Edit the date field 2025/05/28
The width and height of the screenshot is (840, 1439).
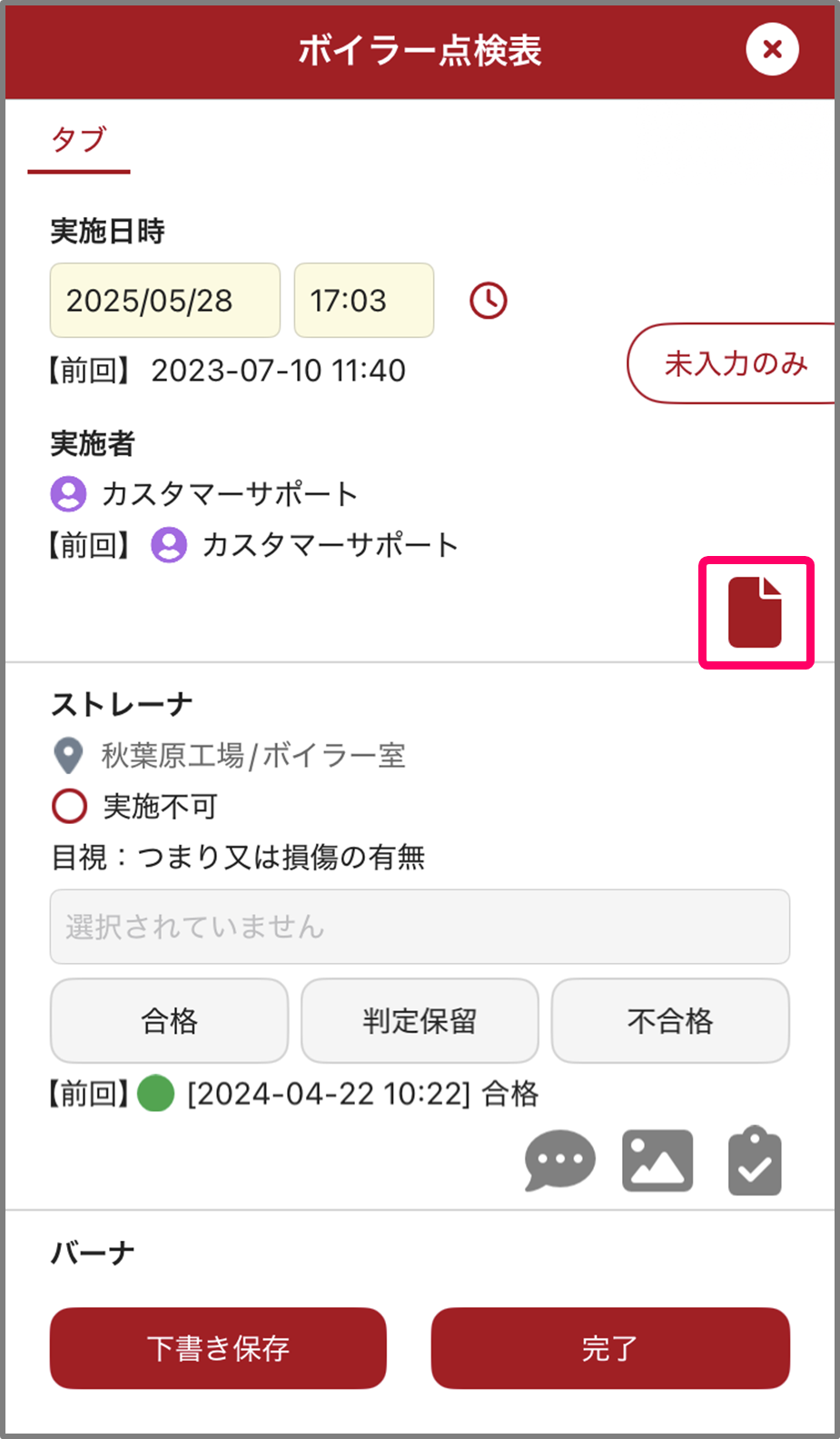[x=164, y=301]
